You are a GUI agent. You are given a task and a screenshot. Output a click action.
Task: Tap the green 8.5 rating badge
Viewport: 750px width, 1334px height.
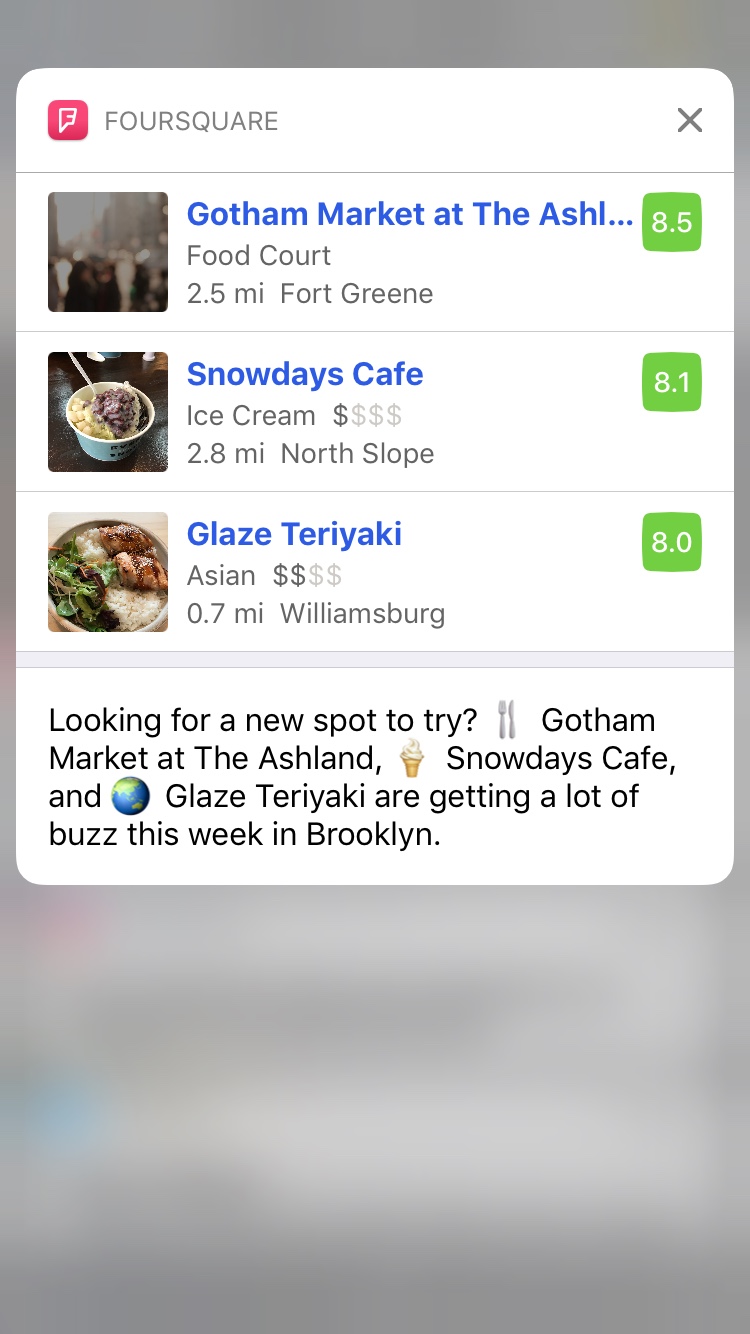671,222
